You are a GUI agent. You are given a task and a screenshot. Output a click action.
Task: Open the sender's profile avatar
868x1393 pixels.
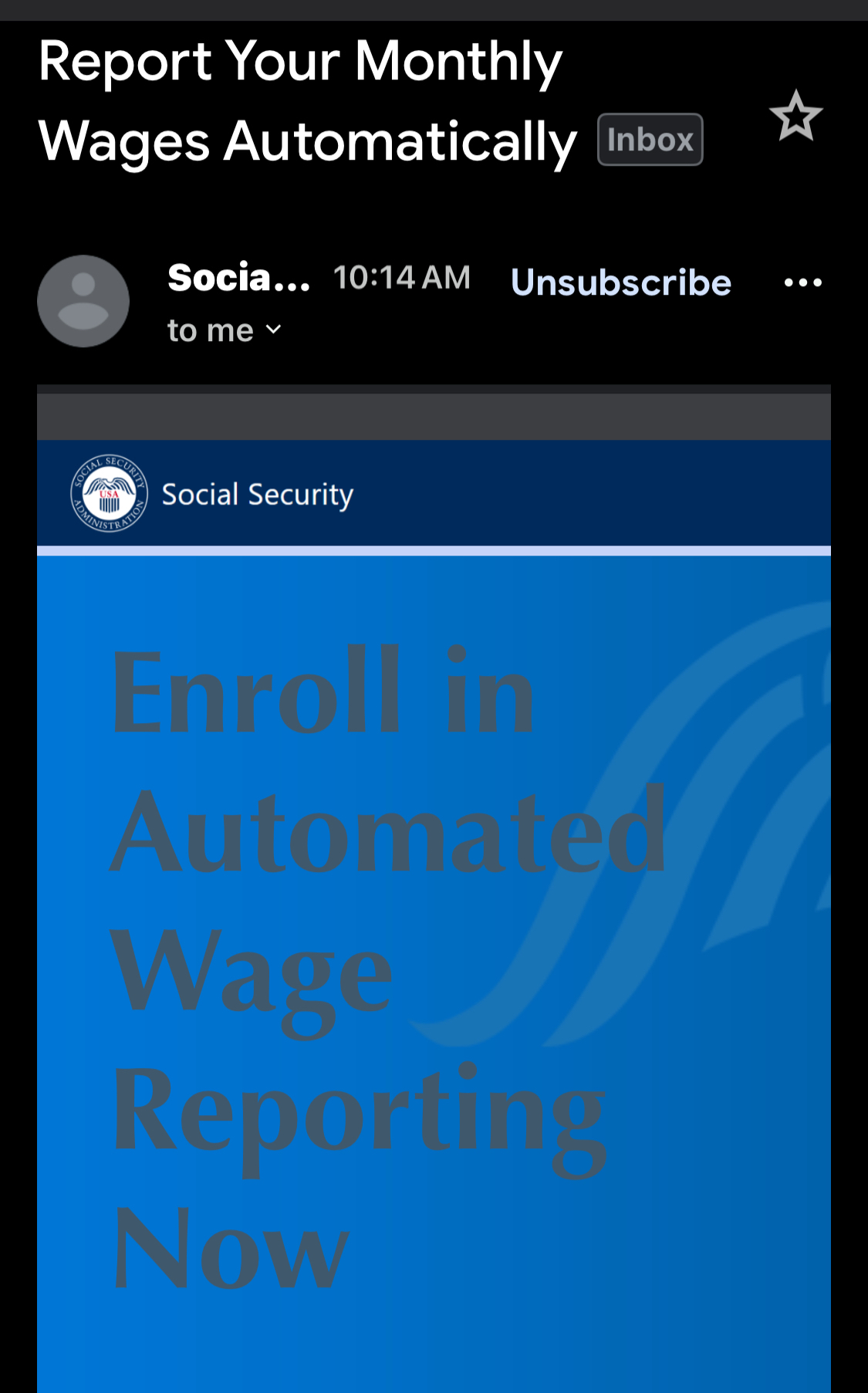tap(83, 301)
